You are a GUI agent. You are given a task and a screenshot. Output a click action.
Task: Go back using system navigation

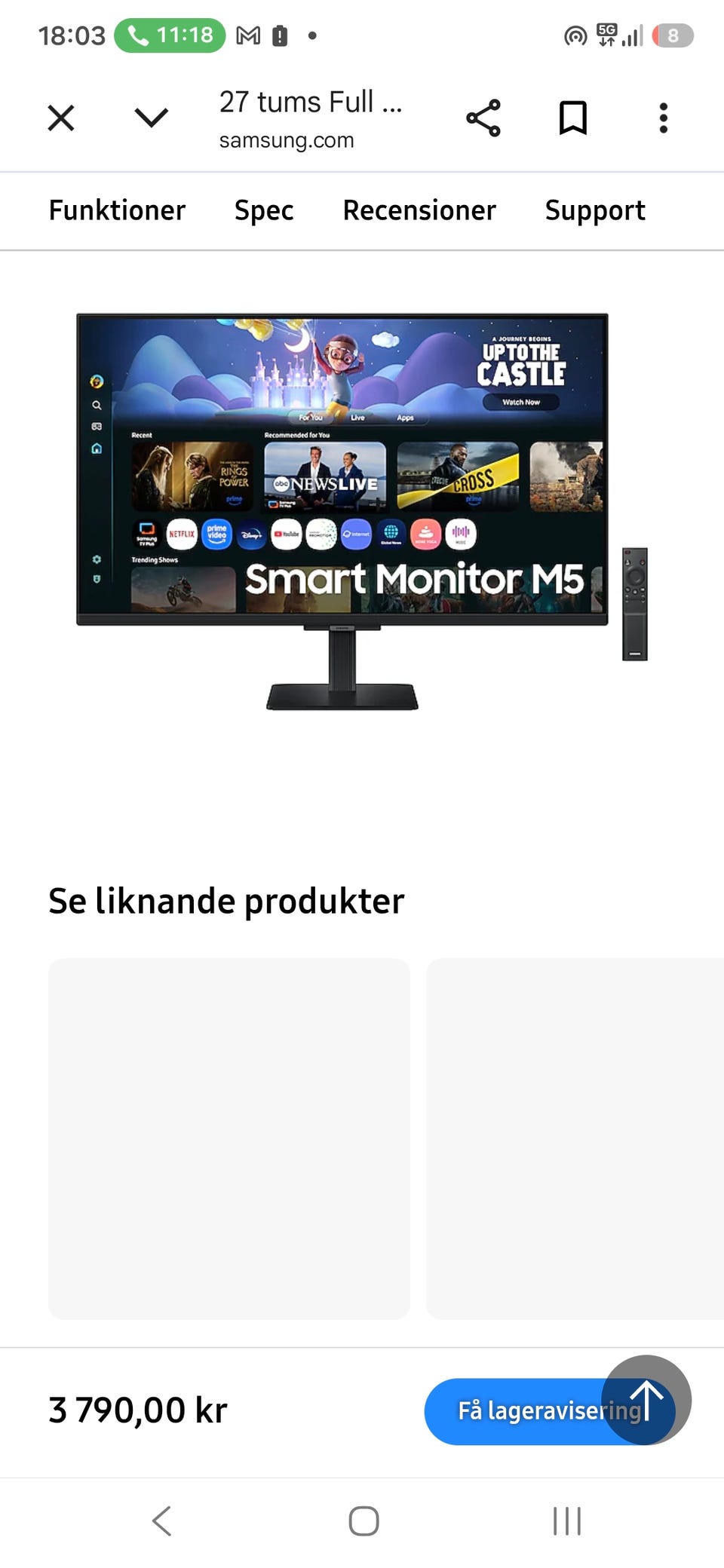click(161, 1521)
